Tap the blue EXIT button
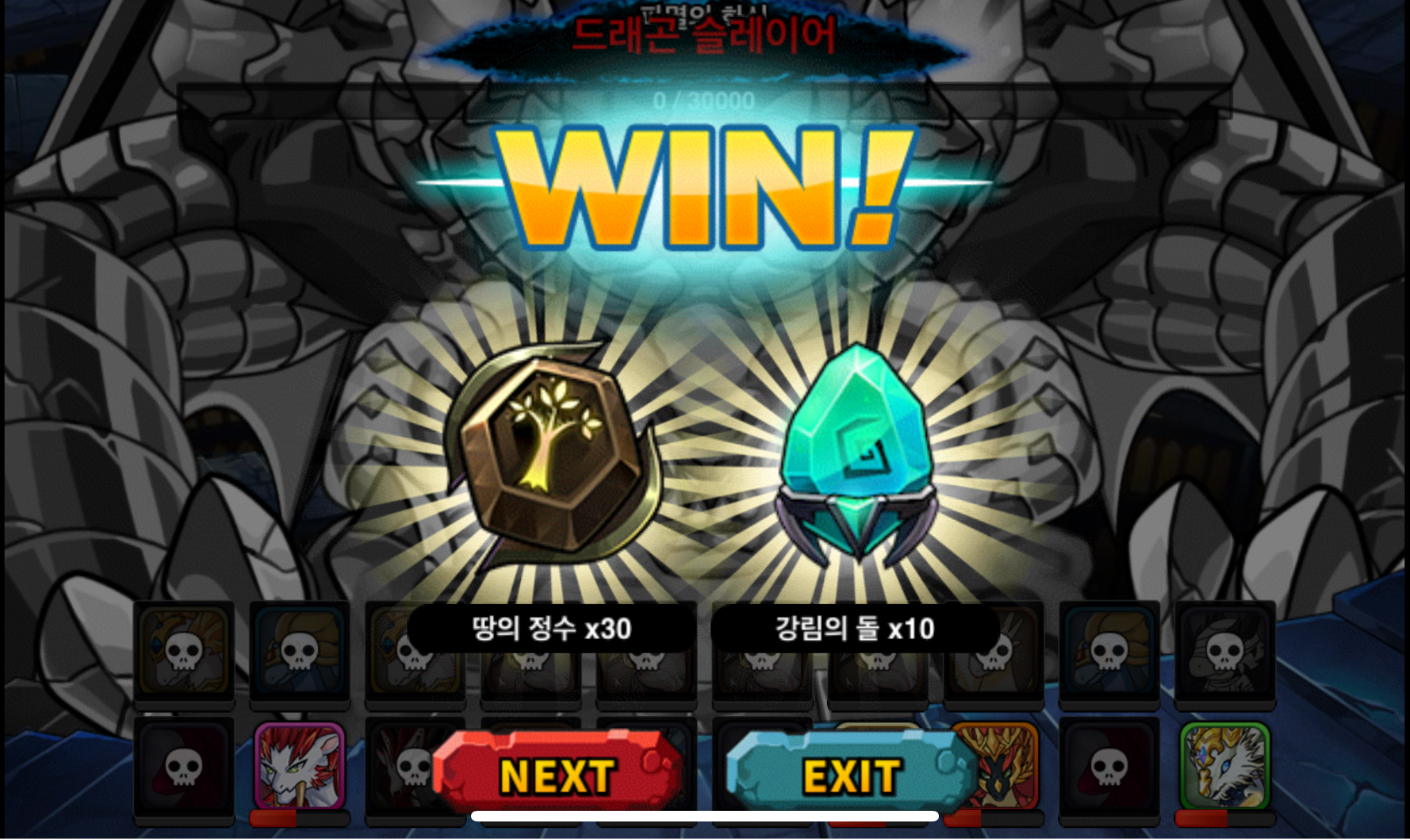Viewport: 1410px width, 840px height. 851,774
